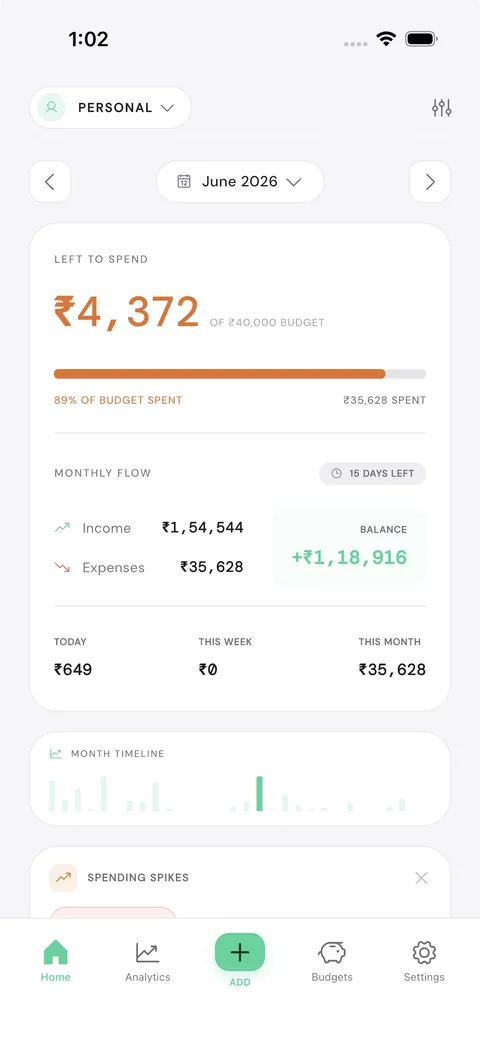
Task: Go to the next month
Action: click(x=429, y=182)
